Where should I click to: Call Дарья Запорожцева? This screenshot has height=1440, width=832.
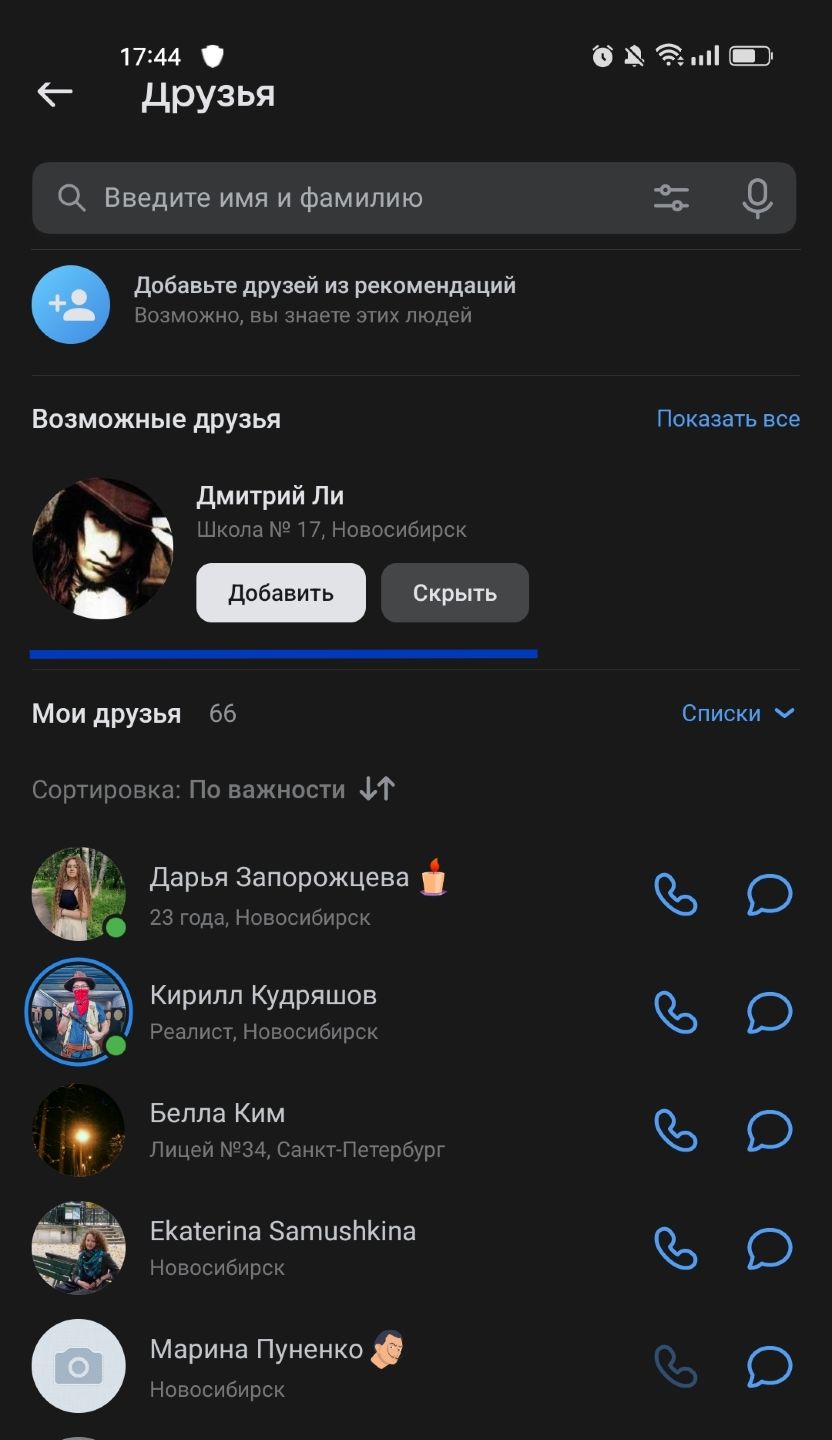(675, 895)
